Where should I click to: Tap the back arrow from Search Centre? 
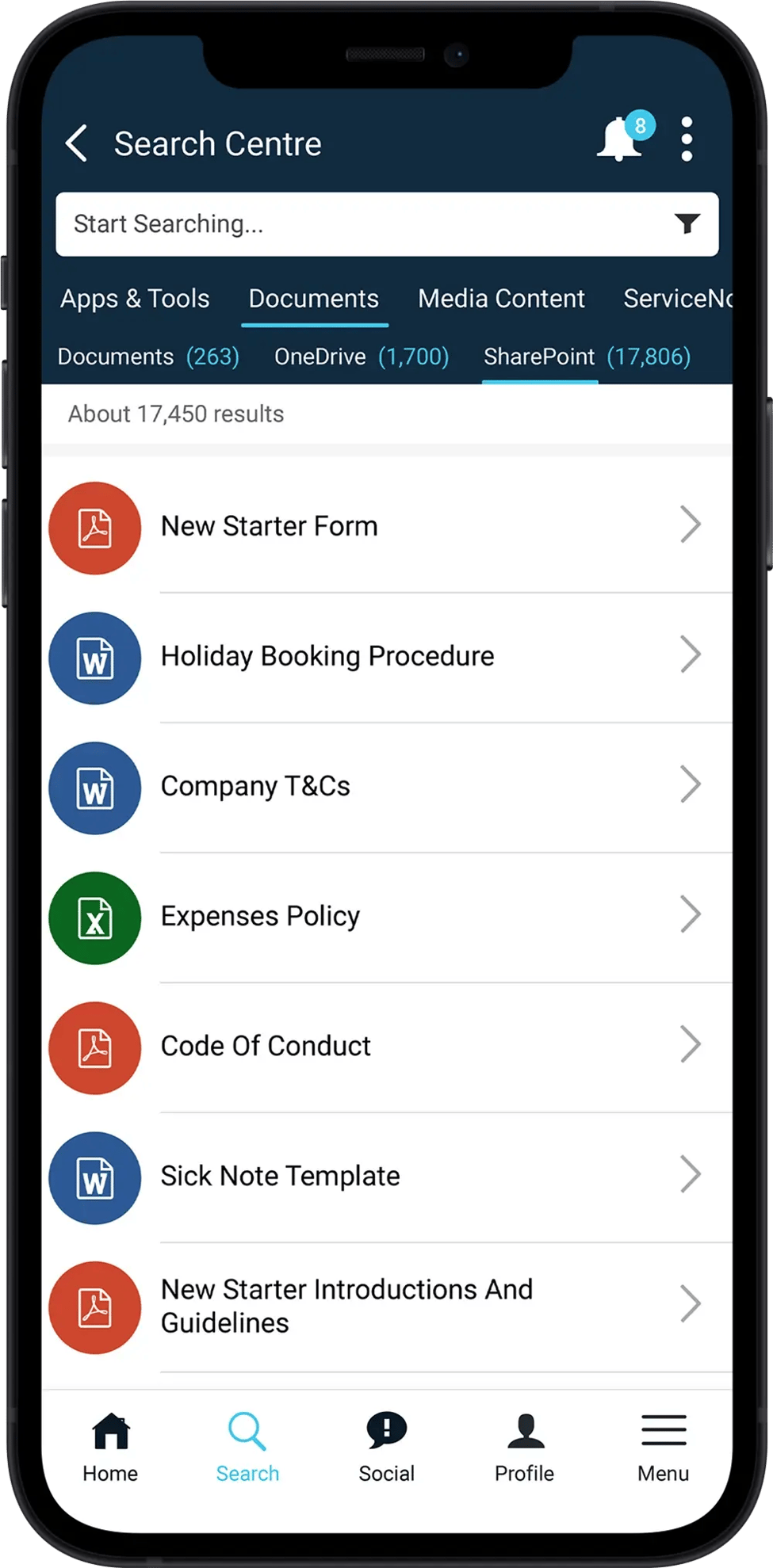coord(75,144)
